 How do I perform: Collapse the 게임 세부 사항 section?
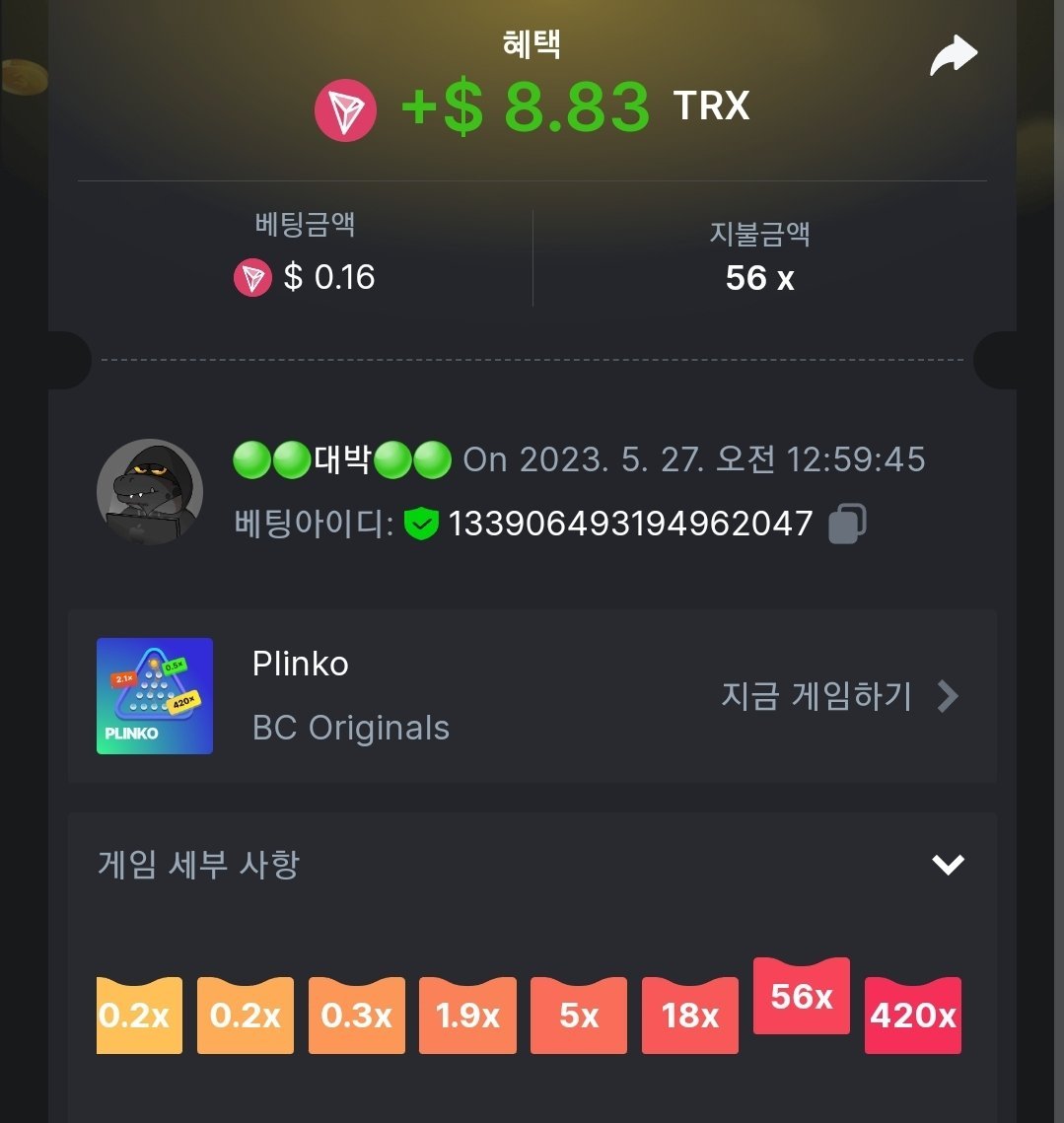948,865
